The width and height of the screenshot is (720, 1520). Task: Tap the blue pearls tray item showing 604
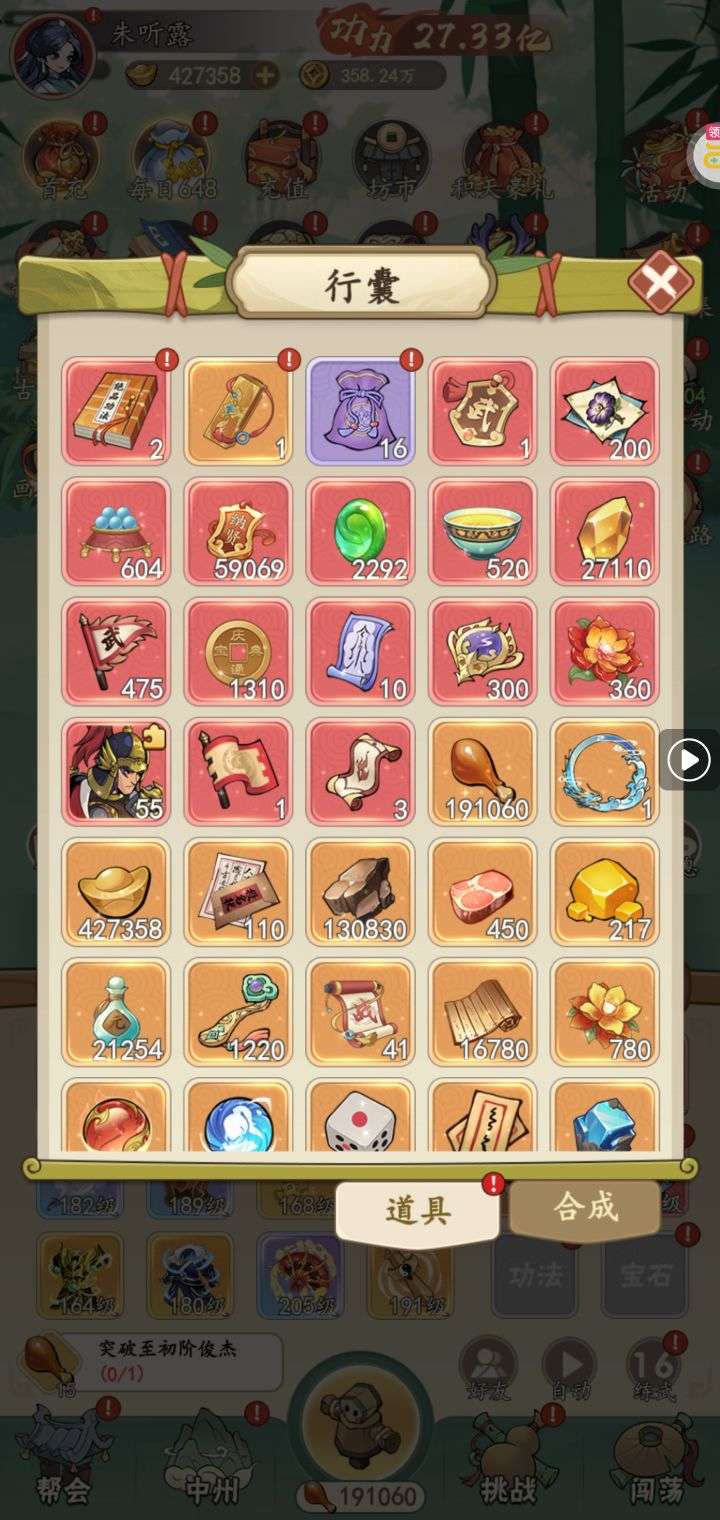coord(116,531)
